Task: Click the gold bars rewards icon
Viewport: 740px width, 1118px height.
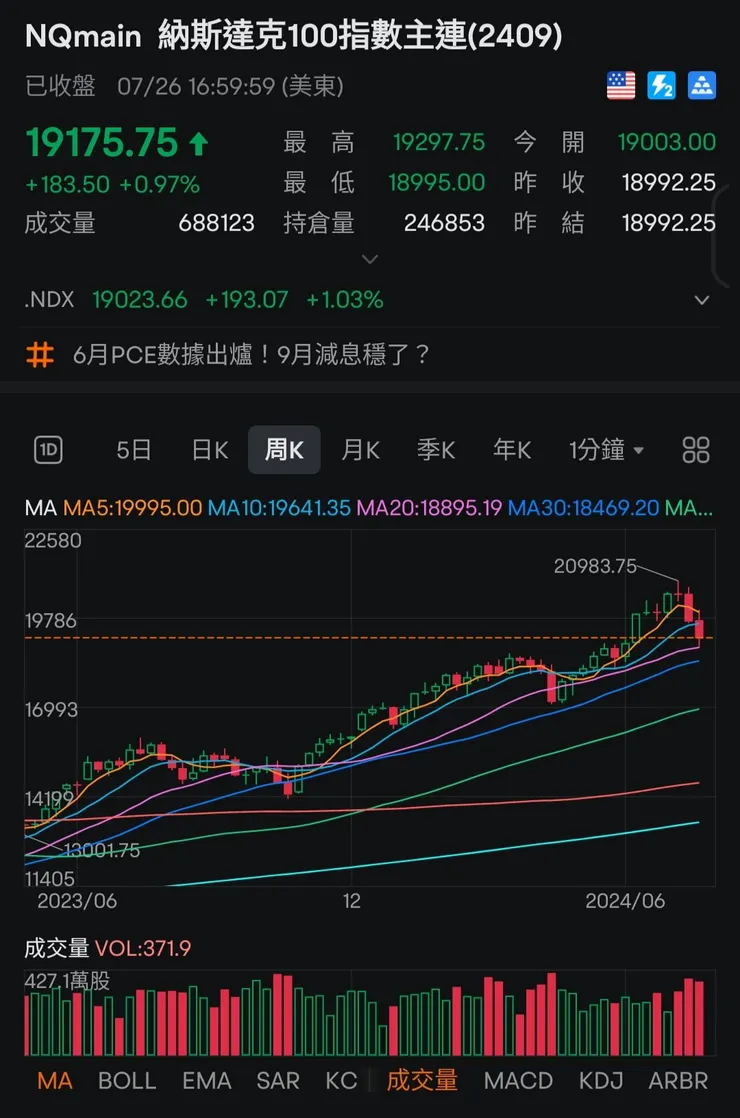Action: click(702, 86)
